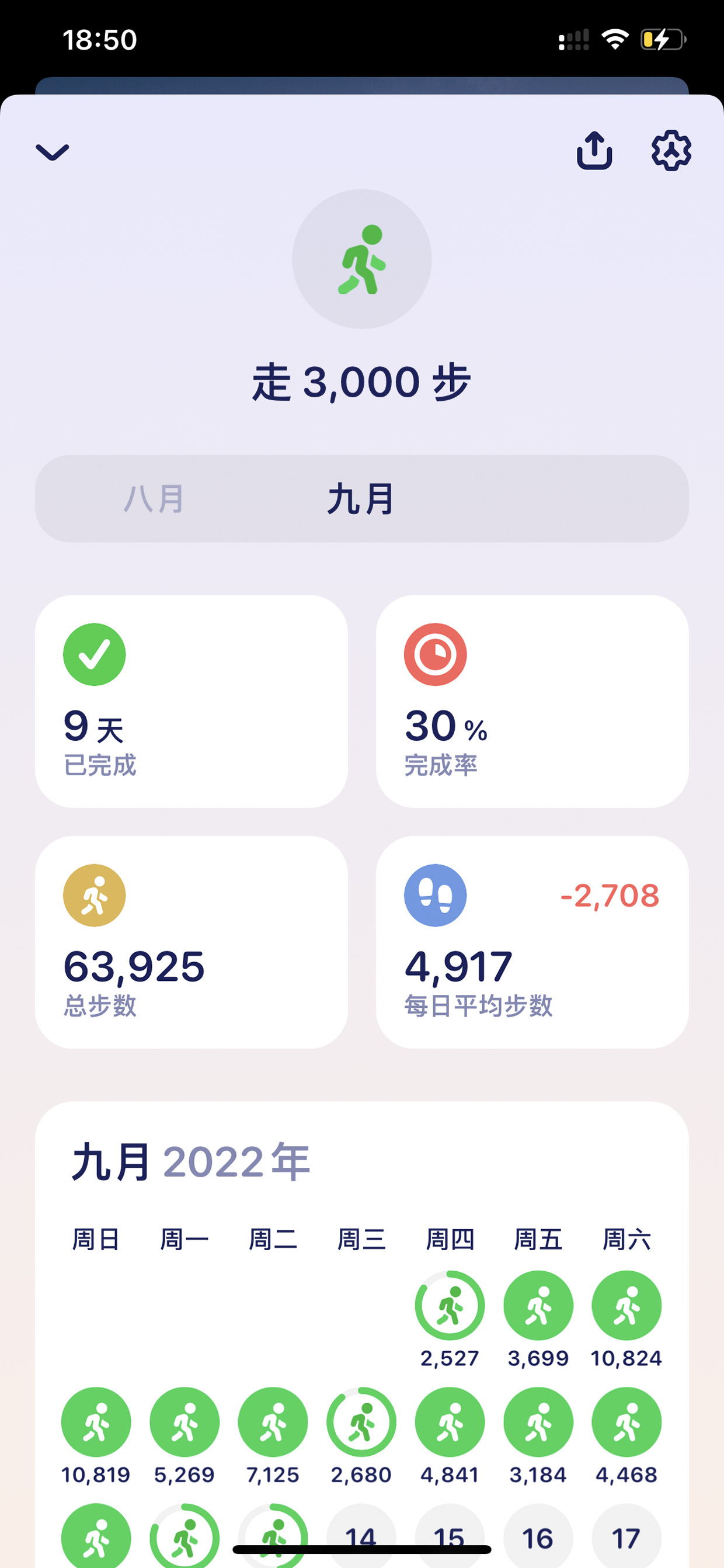This screenshot has width=724, height=1568.
Task: Open the habit settings gear
Action: pyautogui.click(x=670, y=150)
